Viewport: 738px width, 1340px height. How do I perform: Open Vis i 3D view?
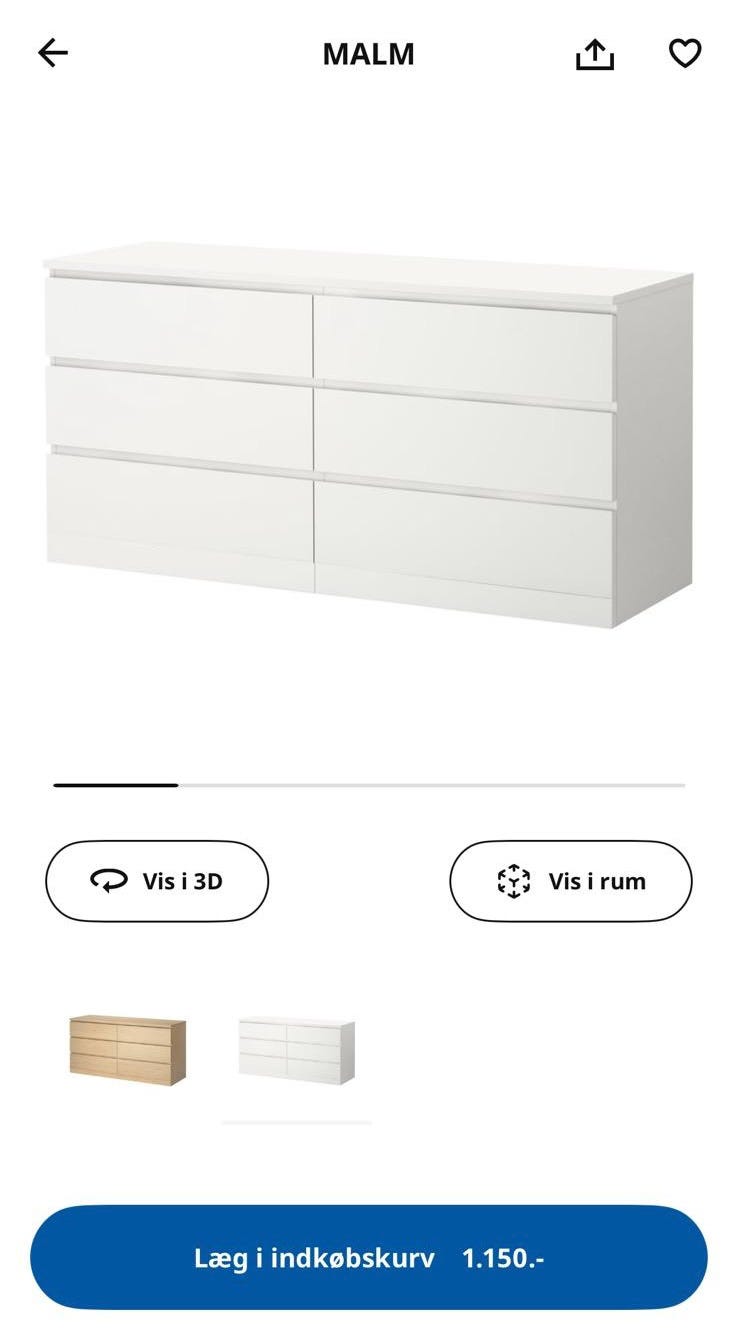click(156, 881)
